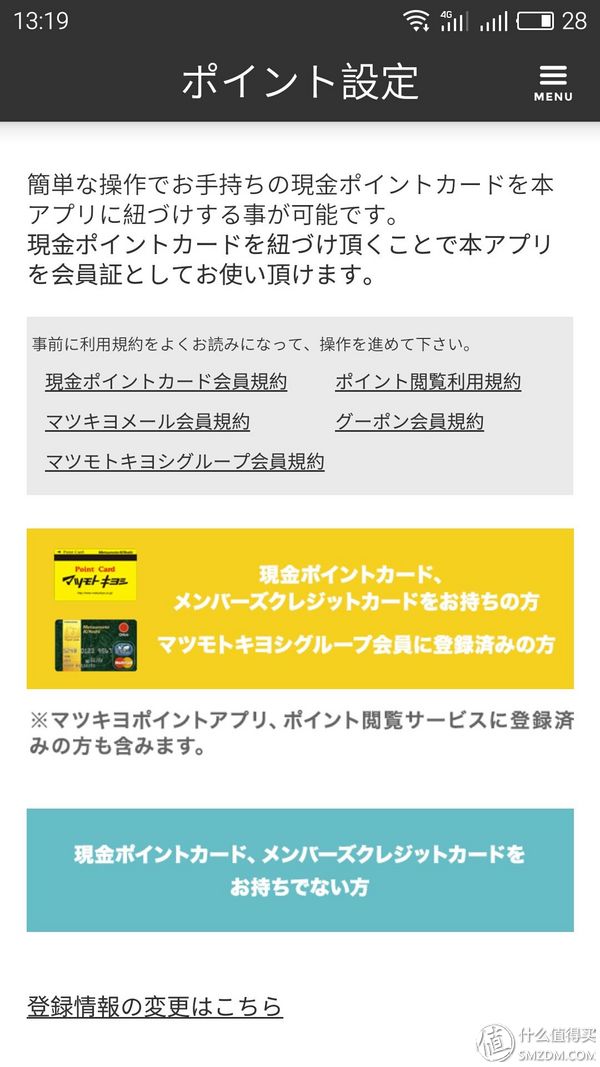Open the MENU hamburger button
This screenshot has height=1067, width=600.
click(x=552, y=82)
